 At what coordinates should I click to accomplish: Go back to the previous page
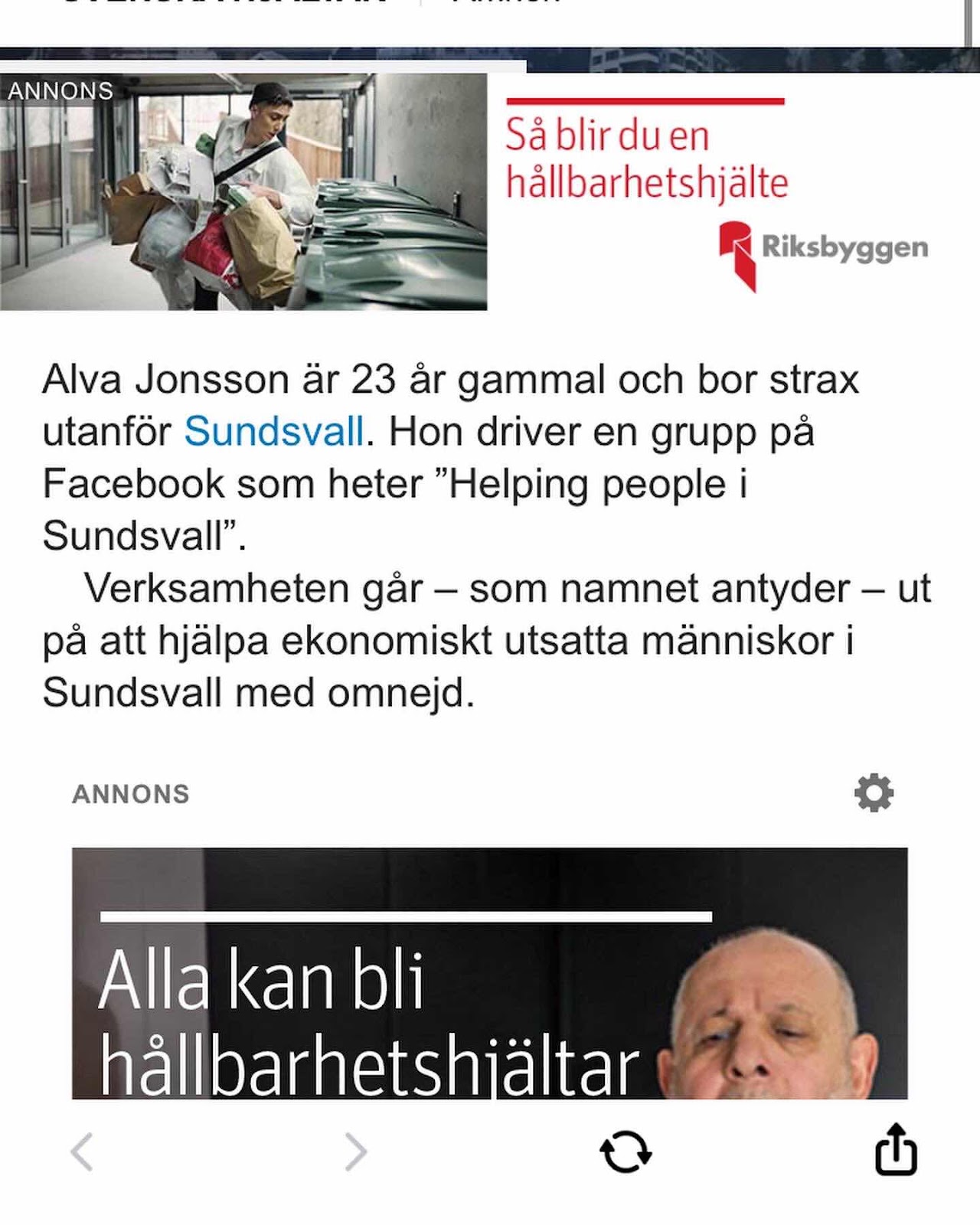point(82,1151)
